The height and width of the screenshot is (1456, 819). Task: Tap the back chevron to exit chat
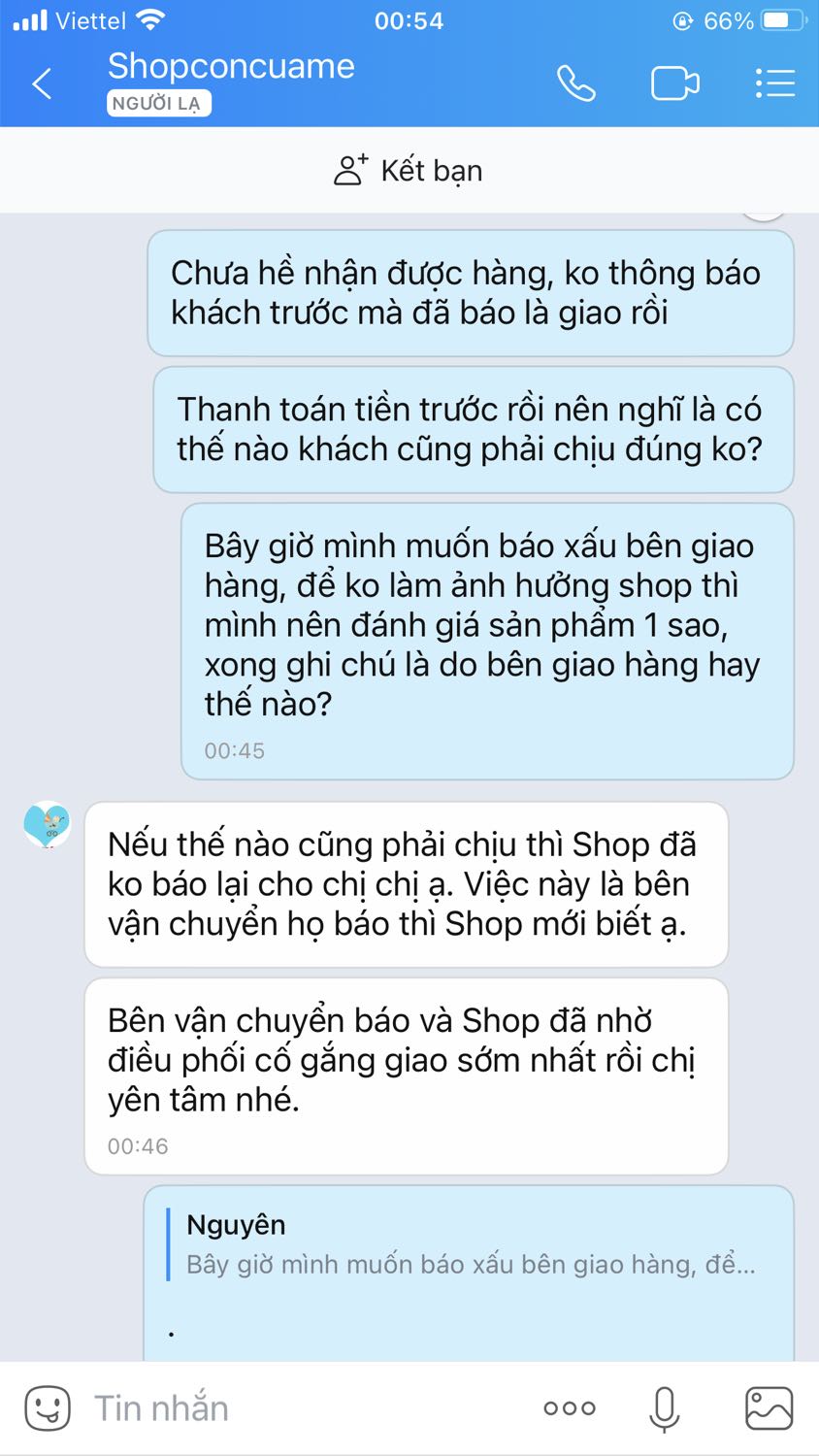(x=41, y=84)
